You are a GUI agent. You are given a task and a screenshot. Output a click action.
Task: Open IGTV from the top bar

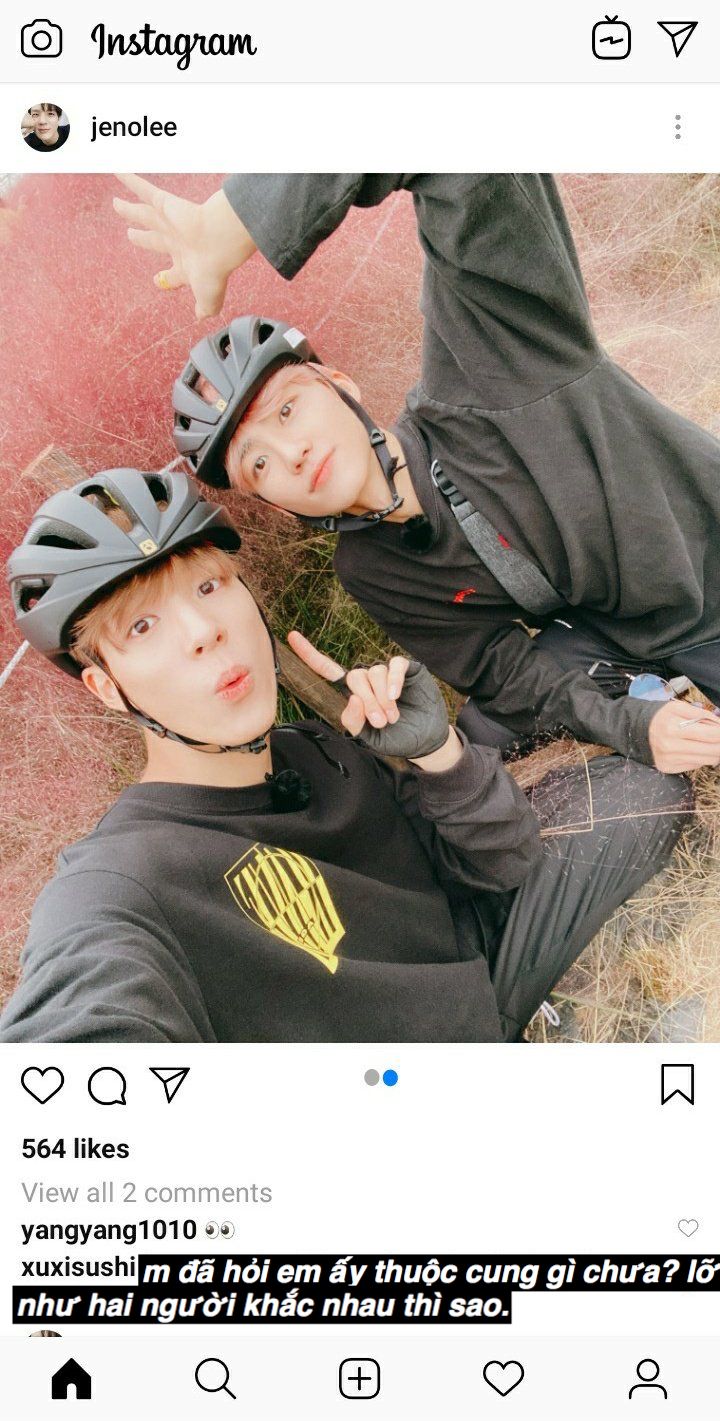click(611, 40)
